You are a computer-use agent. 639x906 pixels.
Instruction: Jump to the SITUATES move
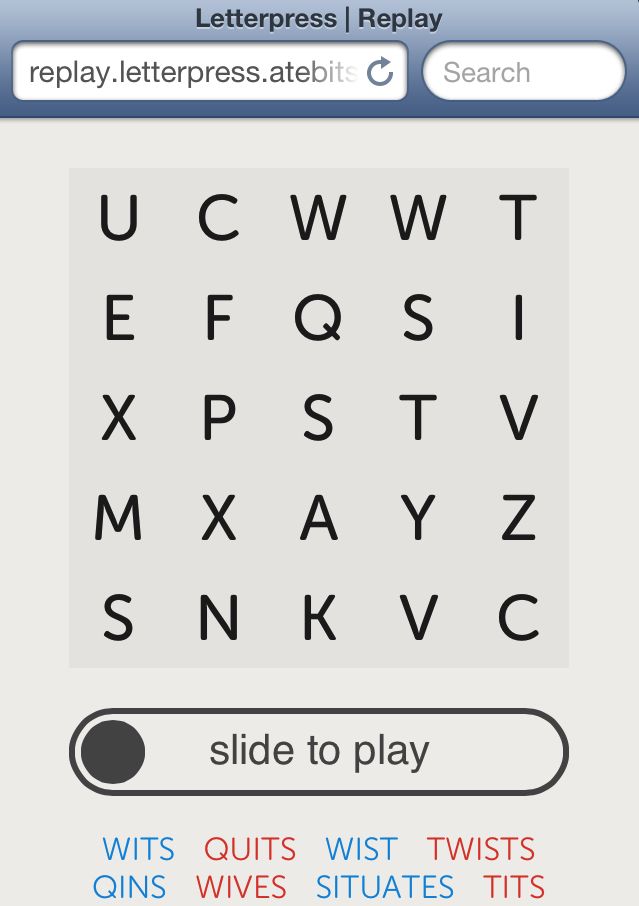(385, 887)
